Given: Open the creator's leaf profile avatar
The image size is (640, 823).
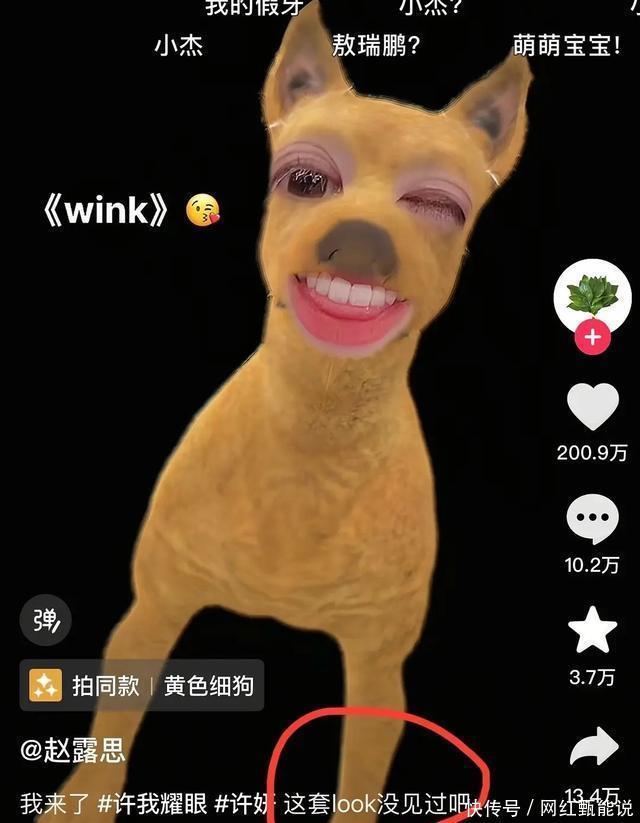Looking at the screenshot, I should point(592,298).
